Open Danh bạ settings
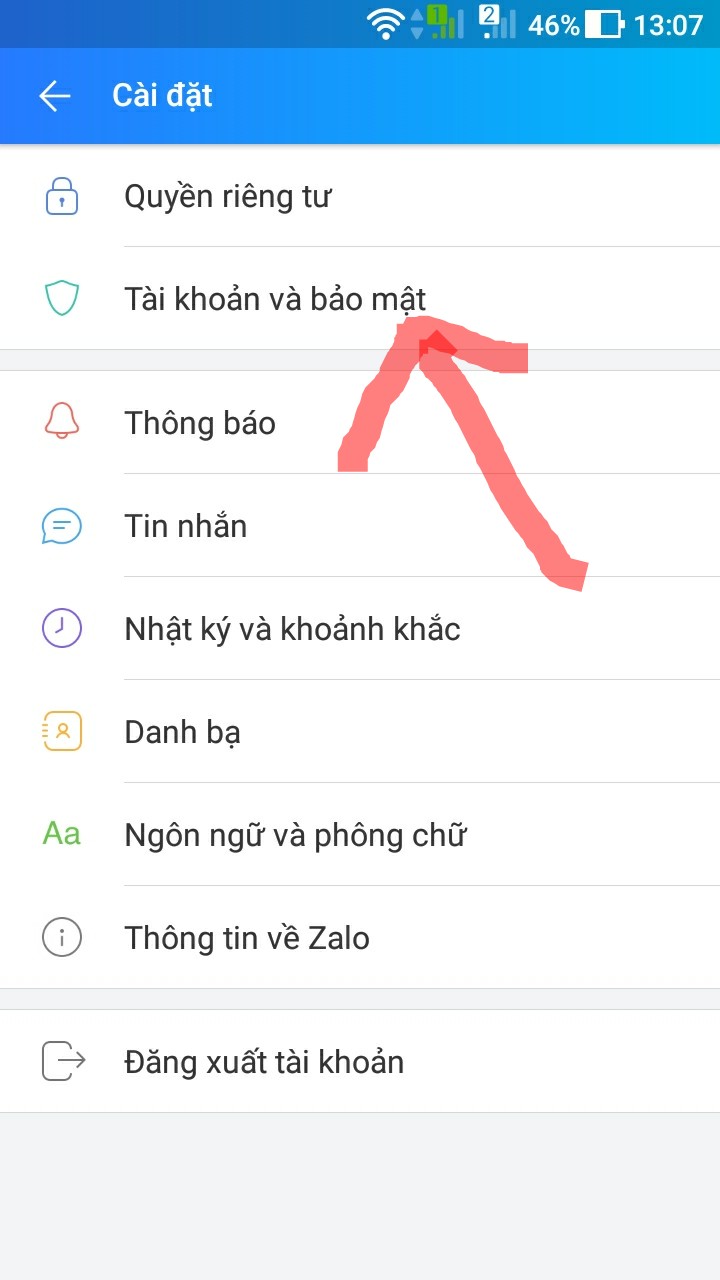The image size is (720, 1280). [x=360, y=731]
